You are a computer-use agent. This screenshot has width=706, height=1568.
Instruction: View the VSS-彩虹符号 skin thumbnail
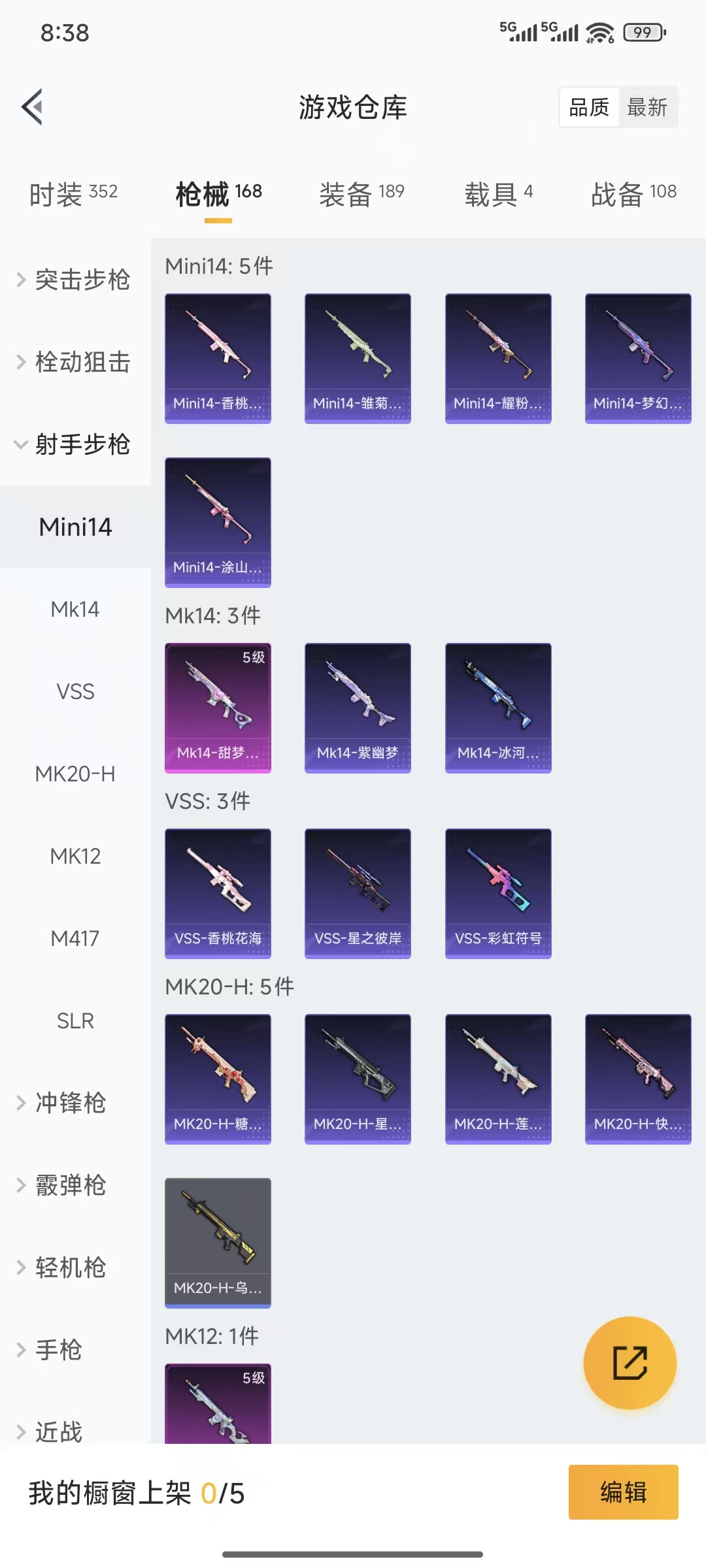click(497, 893)
